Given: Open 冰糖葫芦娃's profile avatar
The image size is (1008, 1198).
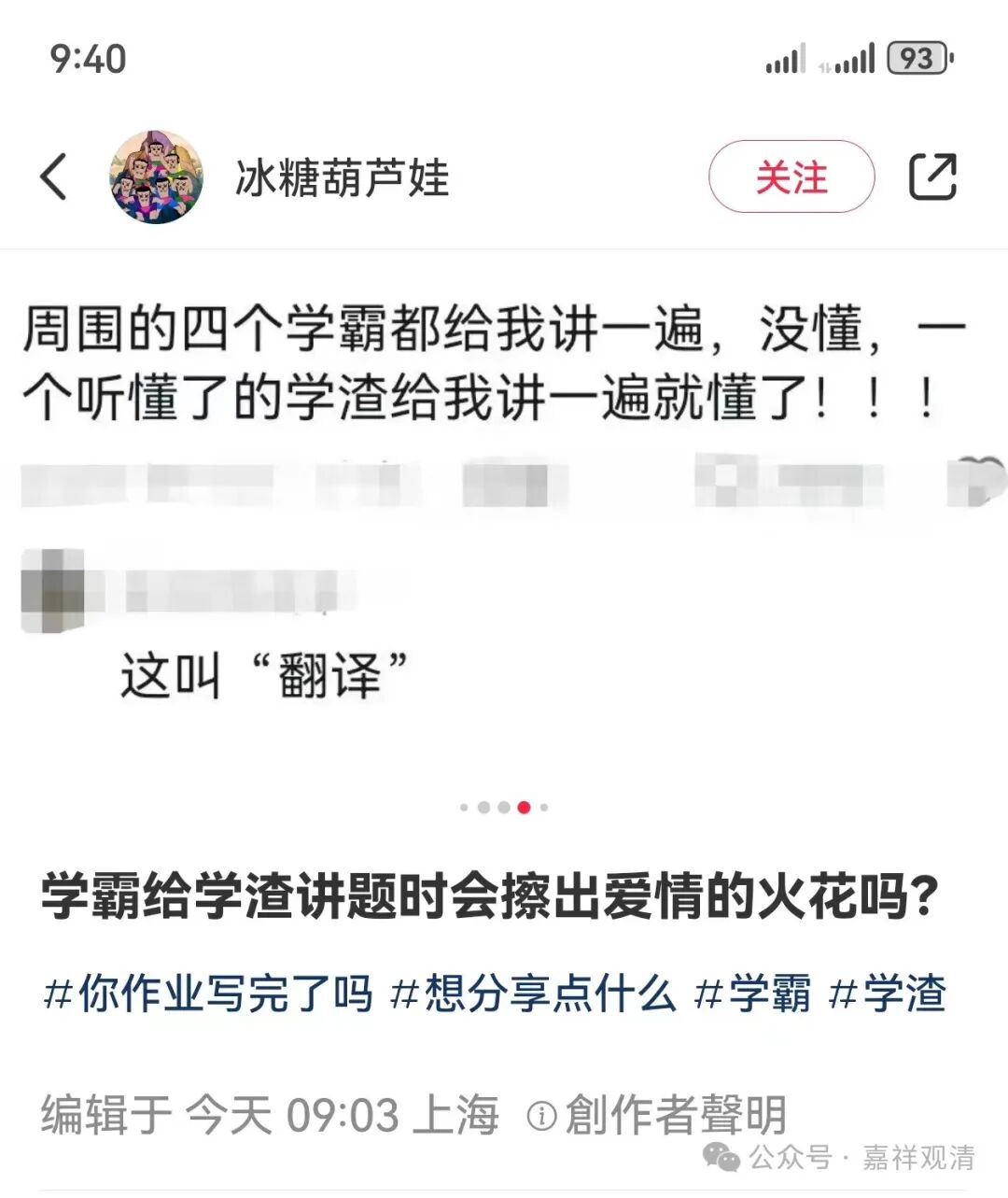Looking at the screenshot, I should pyautogui.click(x=156, y=177).
